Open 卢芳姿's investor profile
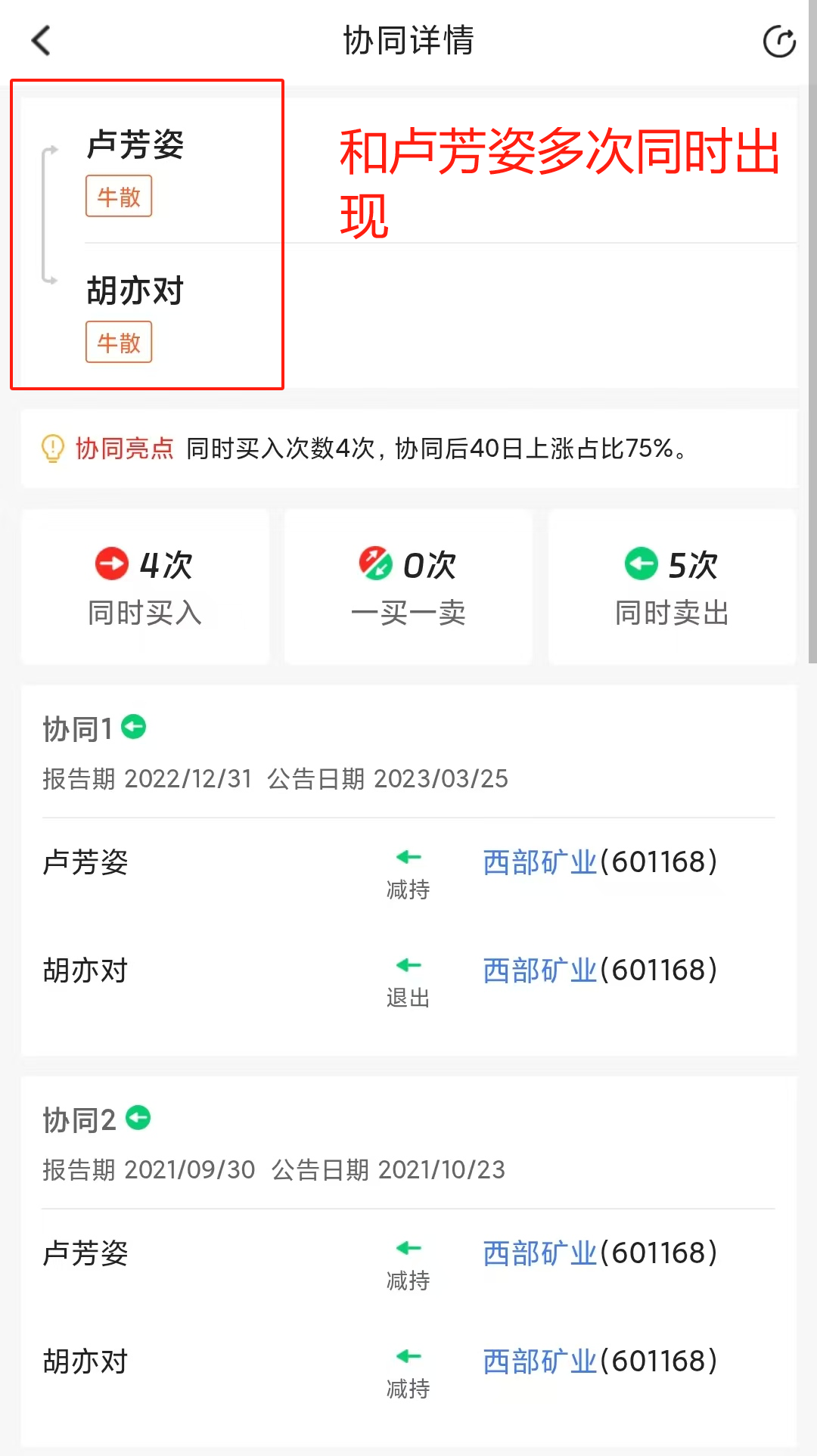 coord(135,145)
